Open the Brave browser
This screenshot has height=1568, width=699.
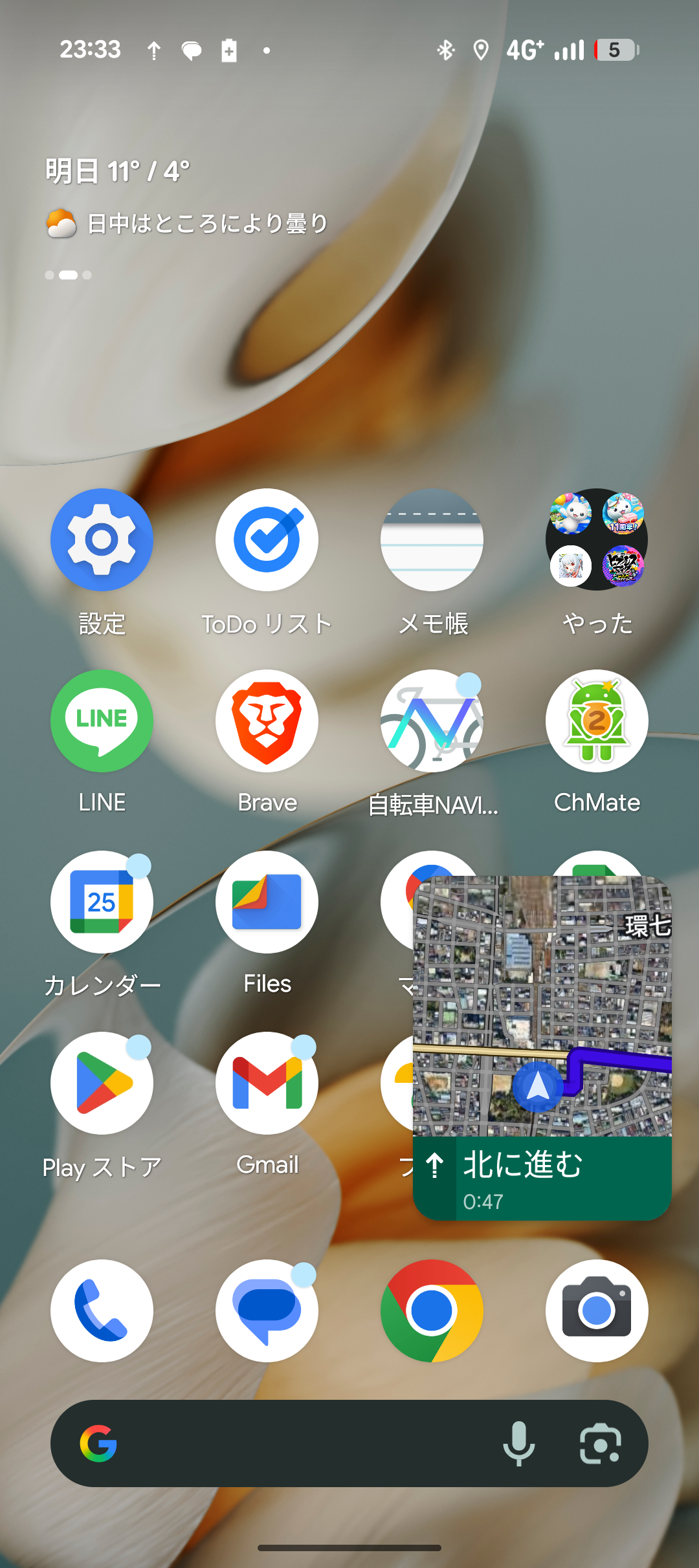(x=267, y=721)
